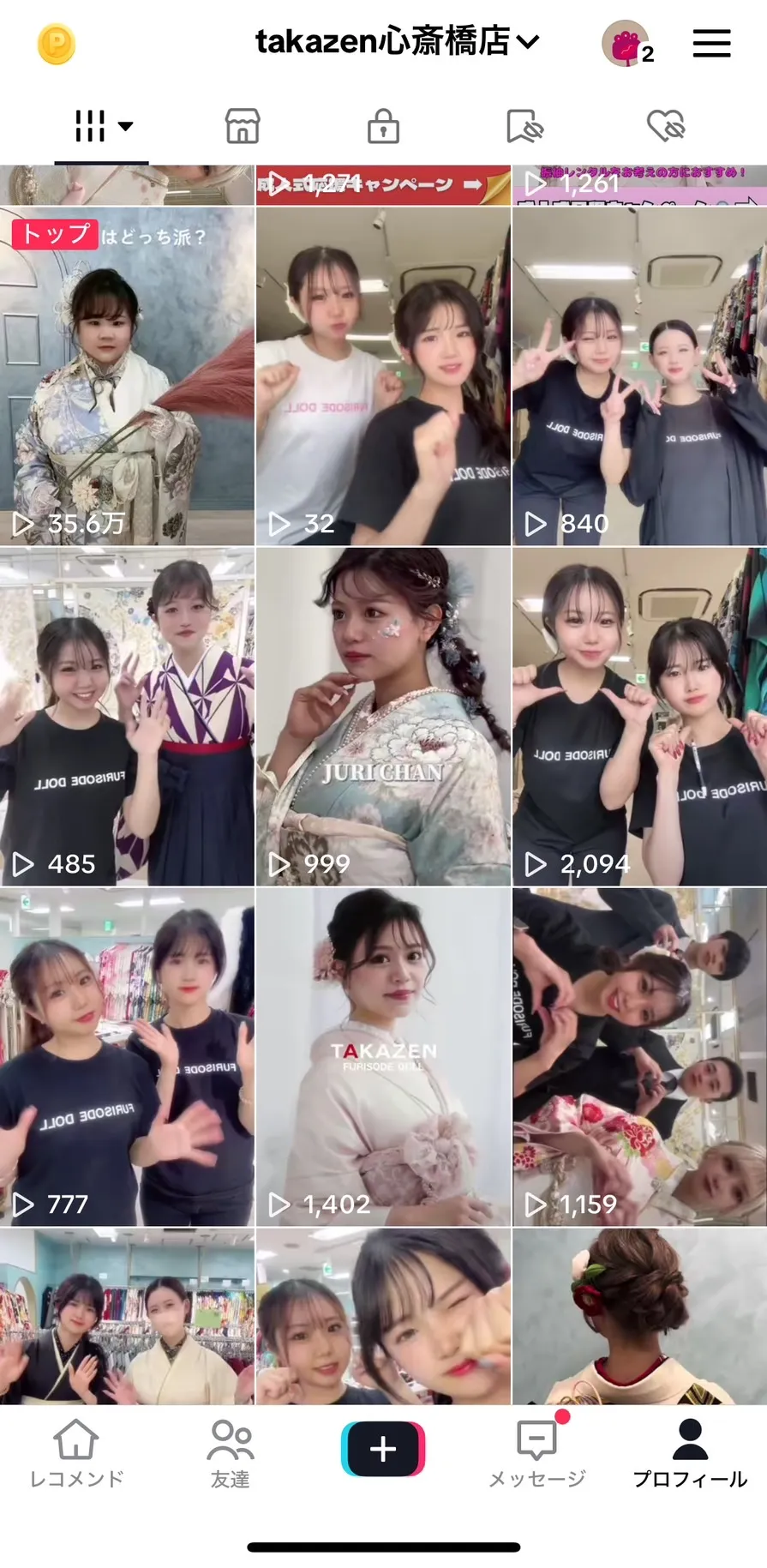Switch to the hidden bookmarks tab

524,127
